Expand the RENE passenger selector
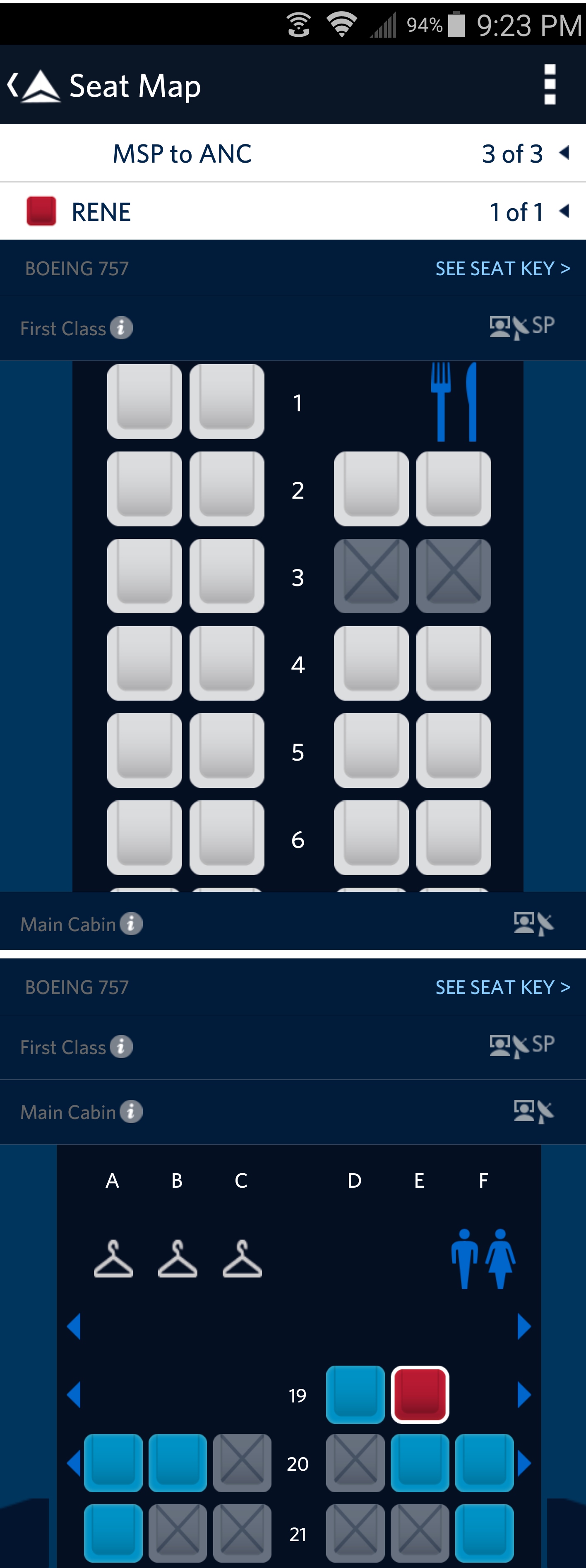Viewport: 586px width, 1568px height. click(564, 212)
